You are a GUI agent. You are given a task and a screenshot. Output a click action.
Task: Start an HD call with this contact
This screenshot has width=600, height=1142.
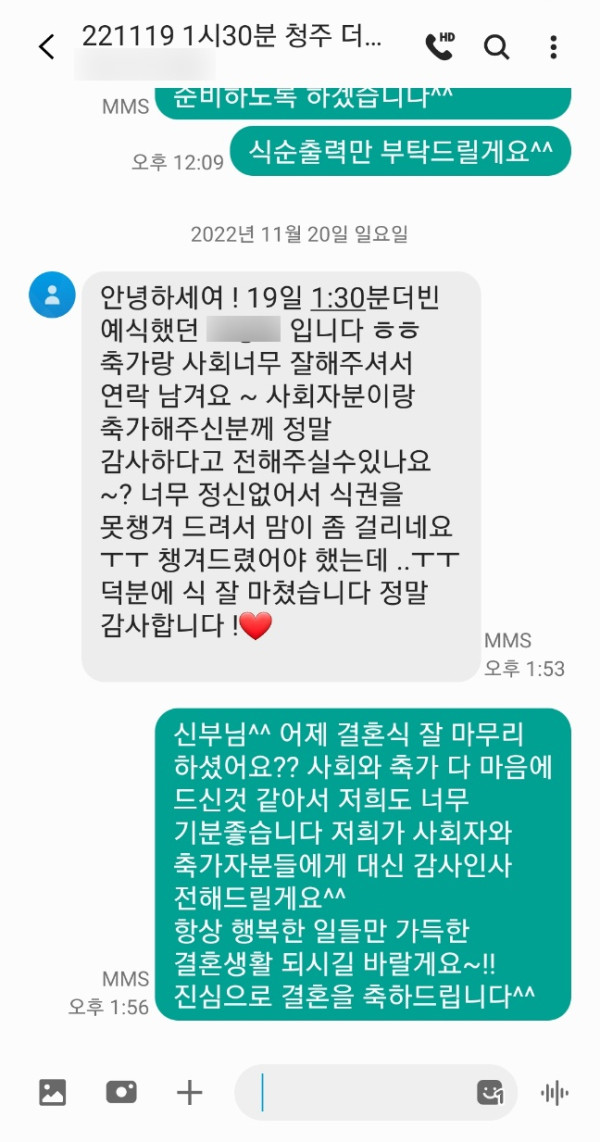click(440, 46)
